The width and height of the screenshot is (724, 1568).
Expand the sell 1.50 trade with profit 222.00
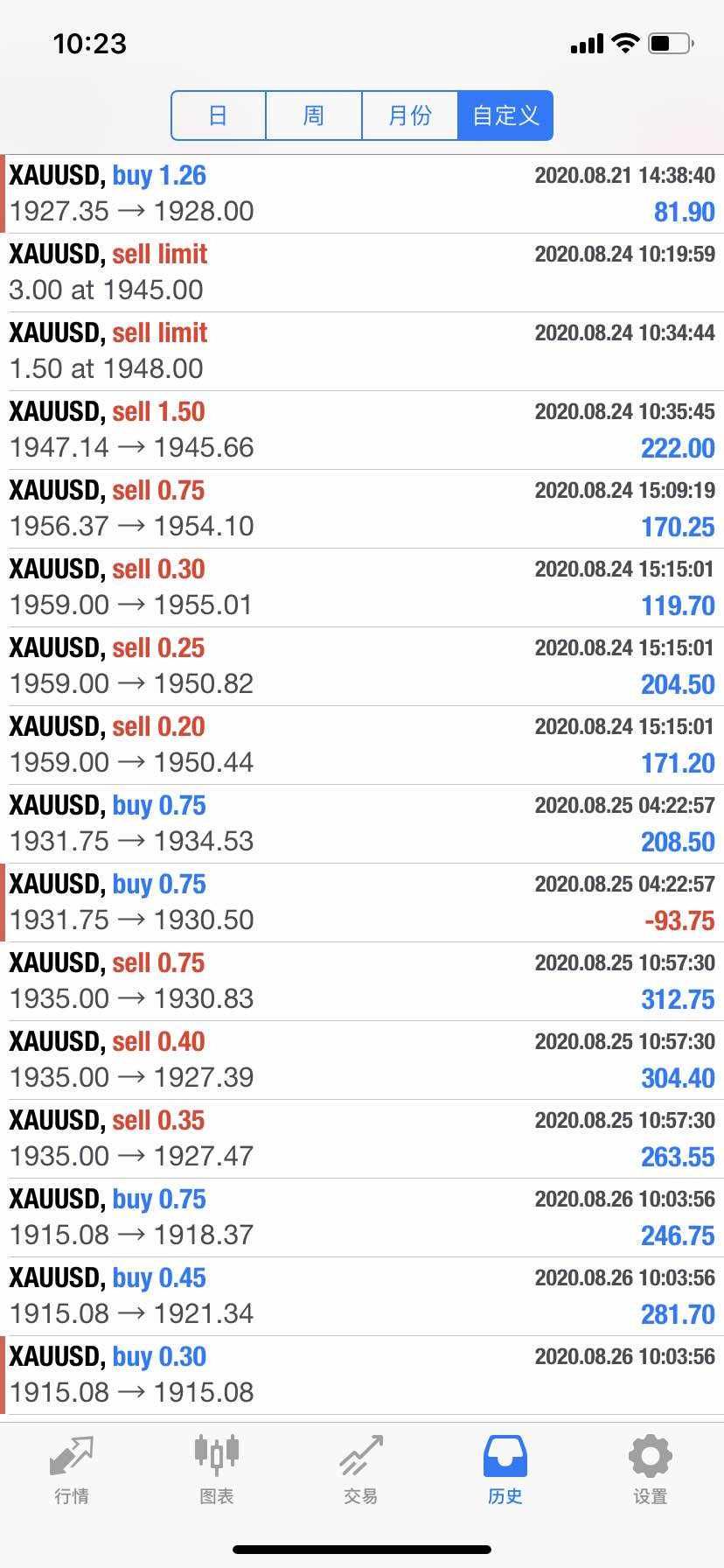(362, 430)
